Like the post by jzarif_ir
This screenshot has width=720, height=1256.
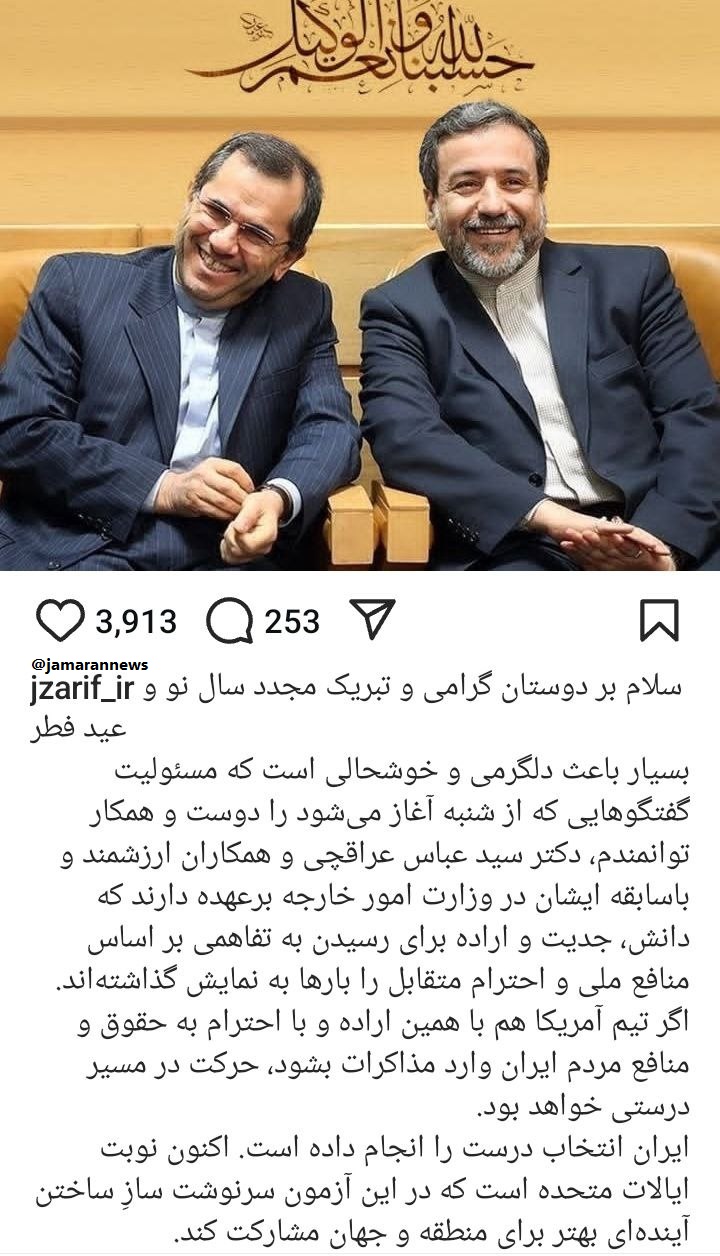61,621
